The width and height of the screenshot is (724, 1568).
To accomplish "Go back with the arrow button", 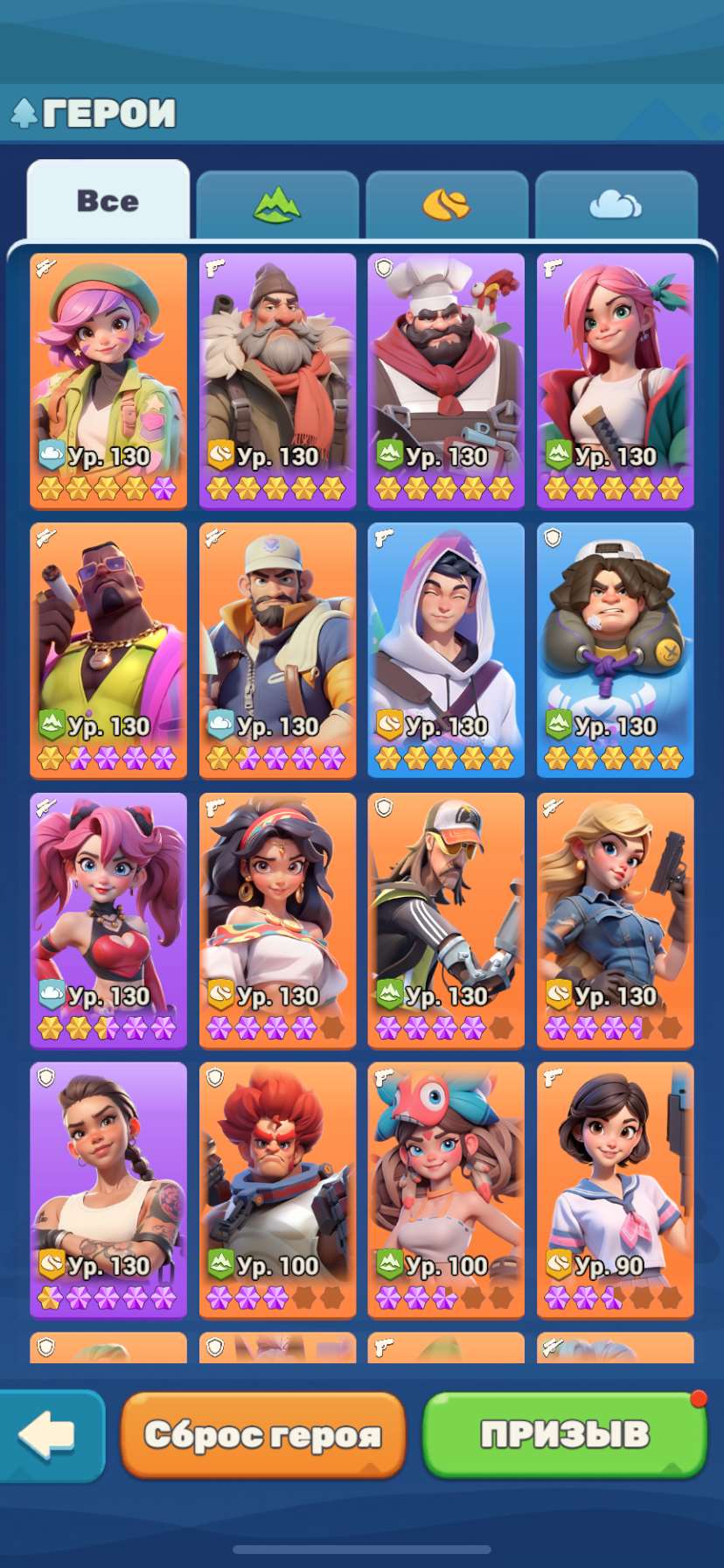I will 49,1435.
